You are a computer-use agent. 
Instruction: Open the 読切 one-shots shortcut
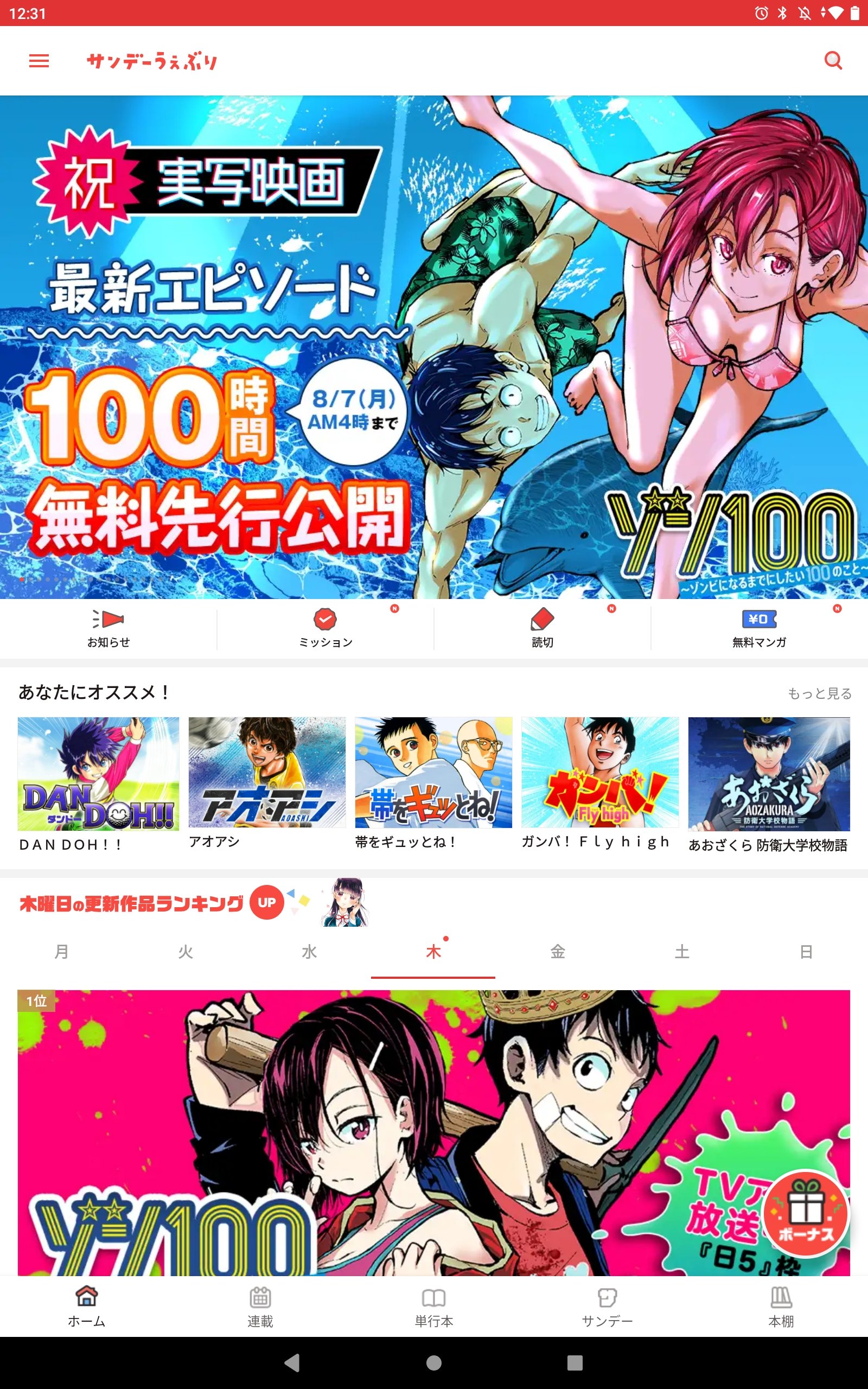[542, 628]
